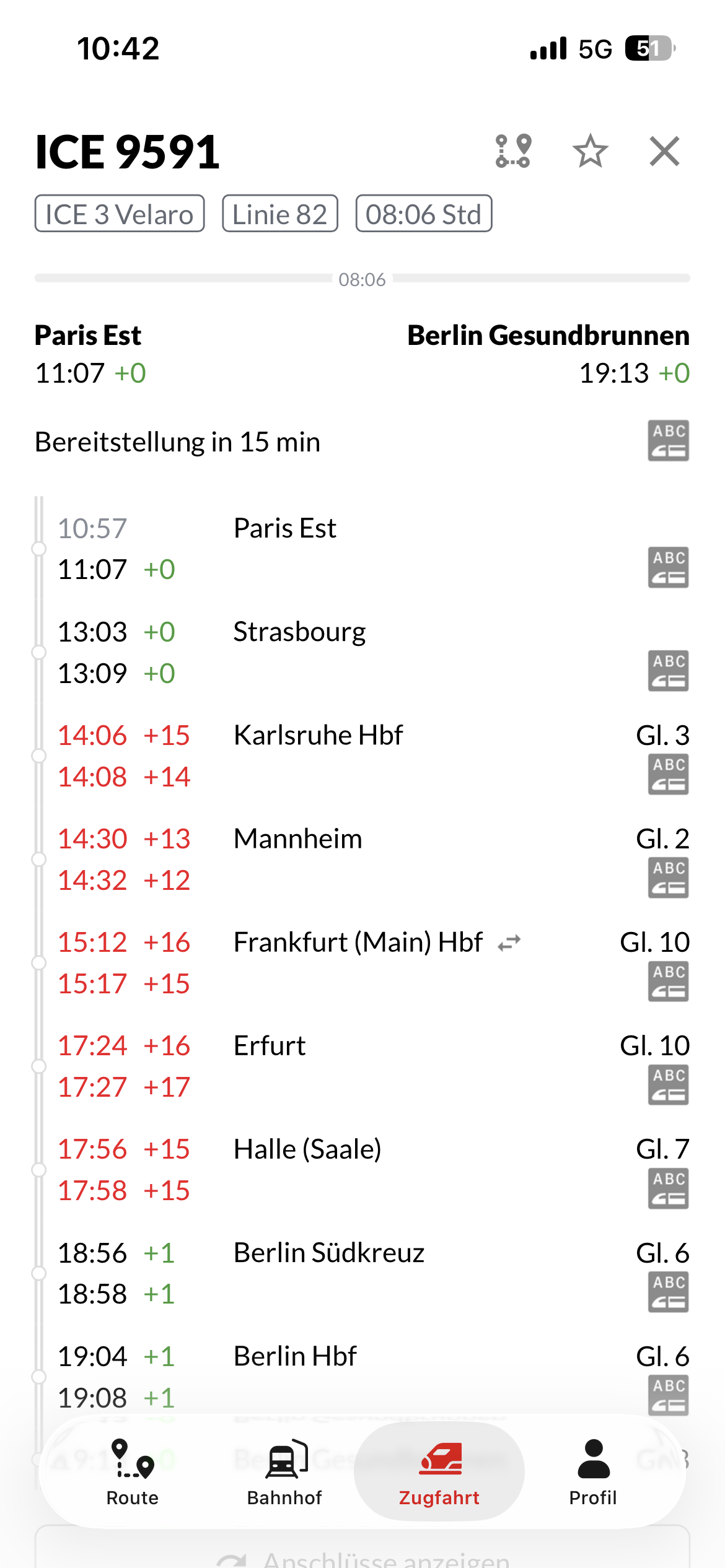The width and height of the screenshot is (725, 1568).
Task: Open the Karlsruhe Hbf stop
Action: click(x=318, y=736)
